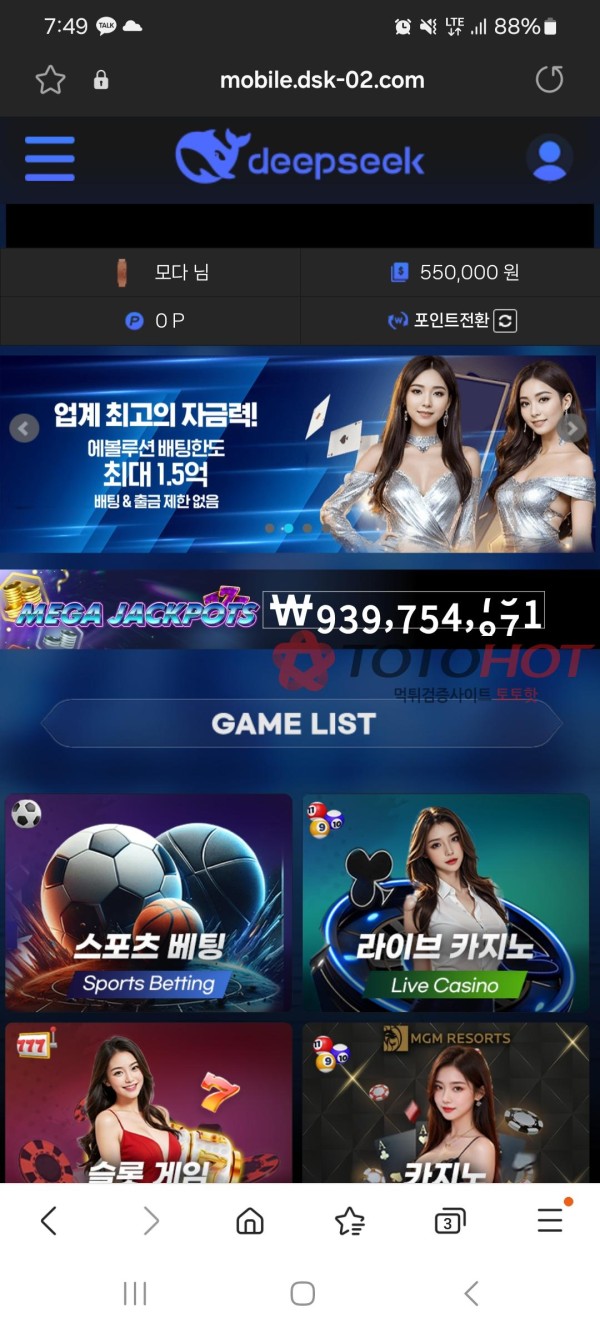Viewport: 600px width, 1333px height.
Task: Open the 슬롯 게임 card
Action: coord(149,1102)
